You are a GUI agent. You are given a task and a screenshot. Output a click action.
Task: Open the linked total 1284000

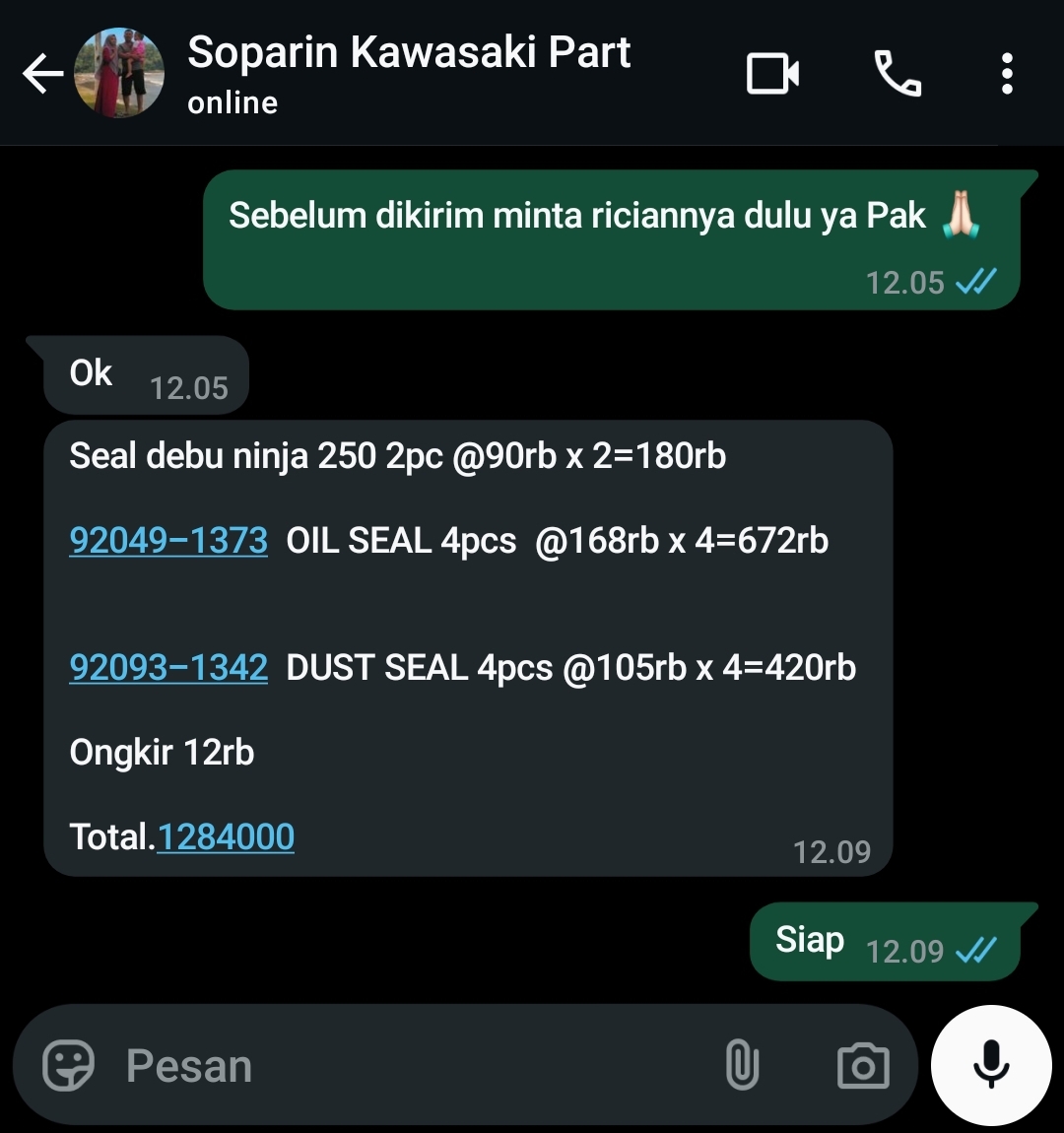pos(226,836)
